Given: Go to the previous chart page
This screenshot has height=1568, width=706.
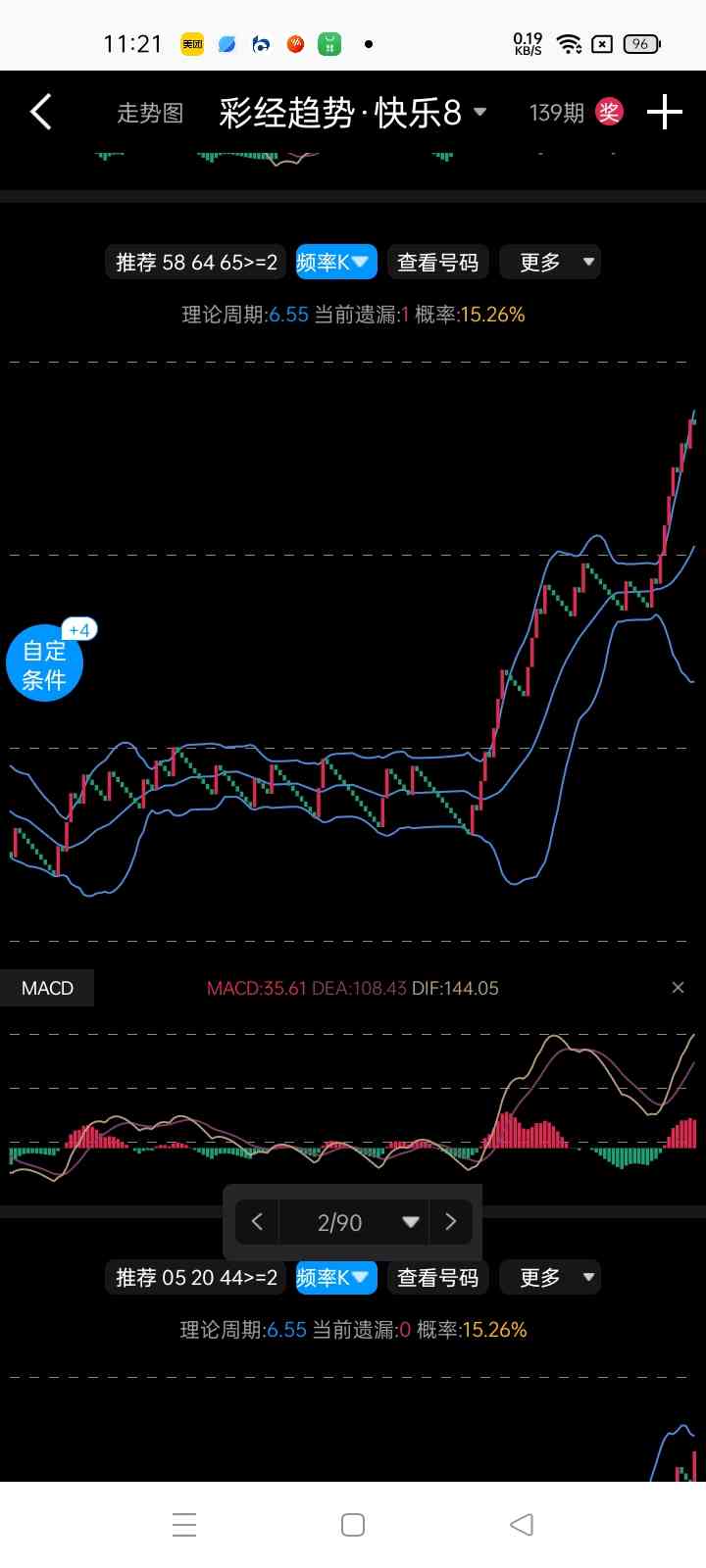Looking at the screenshot, I should tap(258, 1222).
